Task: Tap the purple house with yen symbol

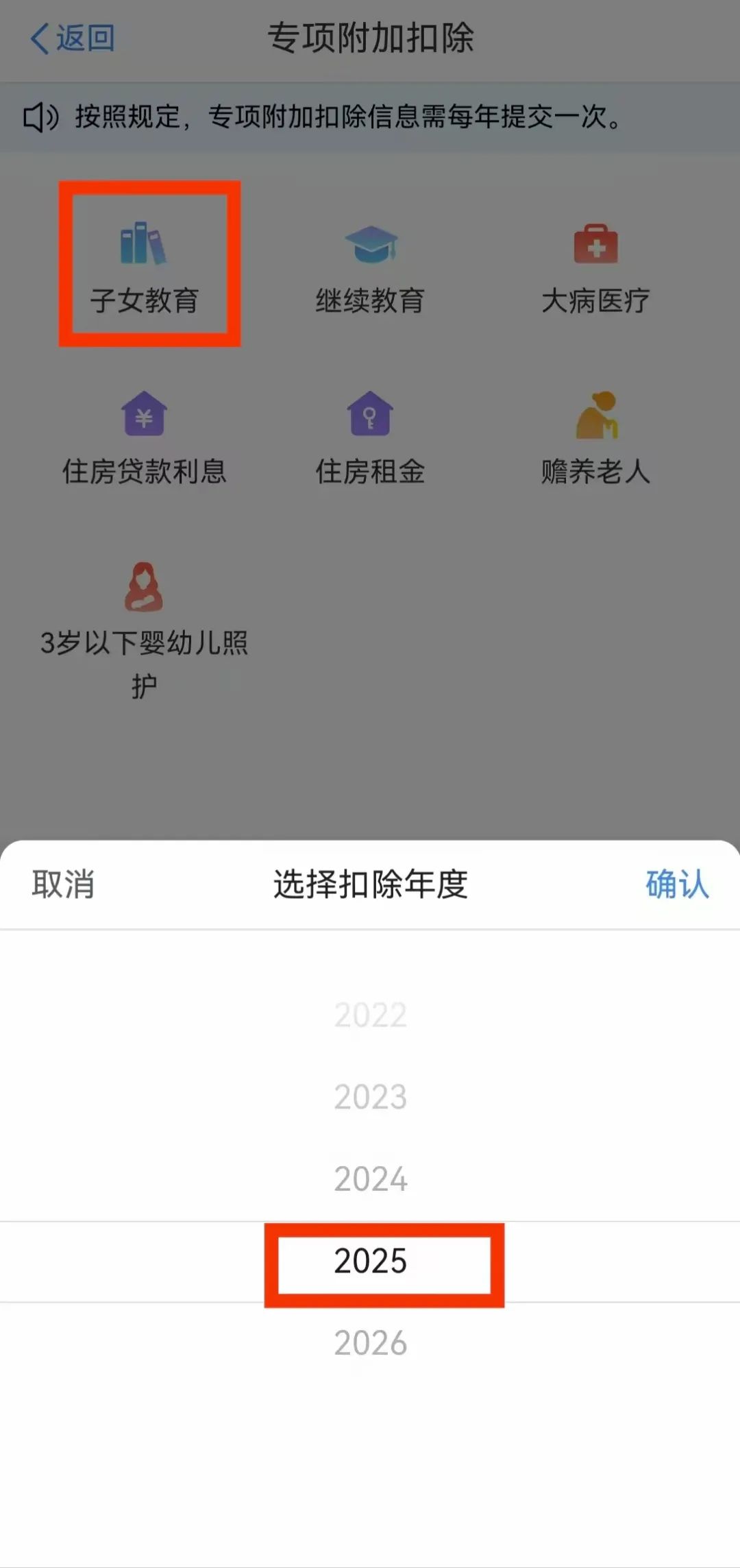Action: [x=144, y=415]
